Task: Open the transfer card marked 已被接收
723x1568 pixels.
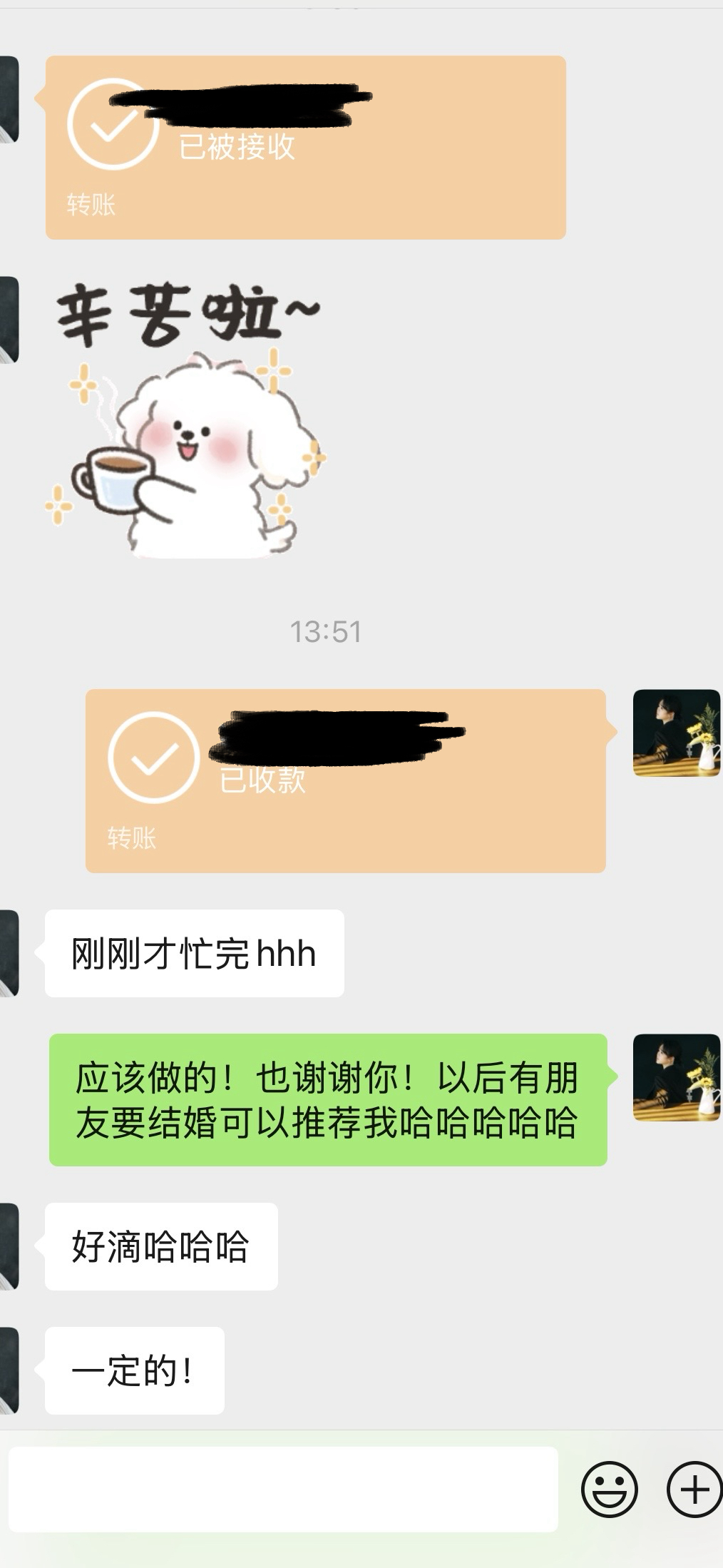Action: point(305,148)
